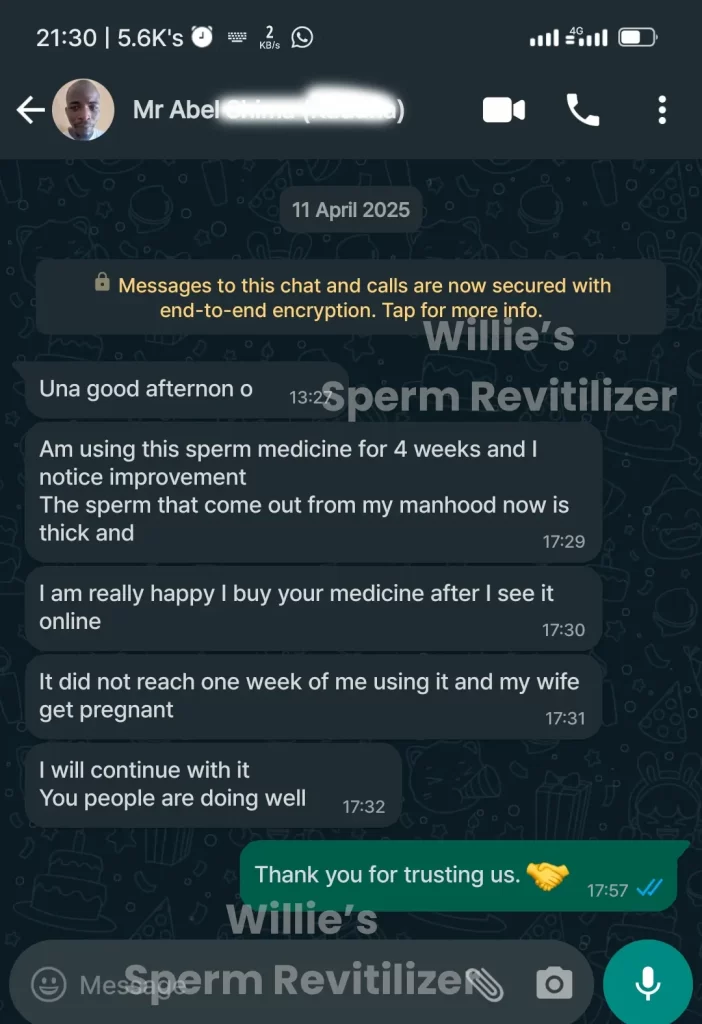
Task: Open the emoji picker
Action: [48, 985]
